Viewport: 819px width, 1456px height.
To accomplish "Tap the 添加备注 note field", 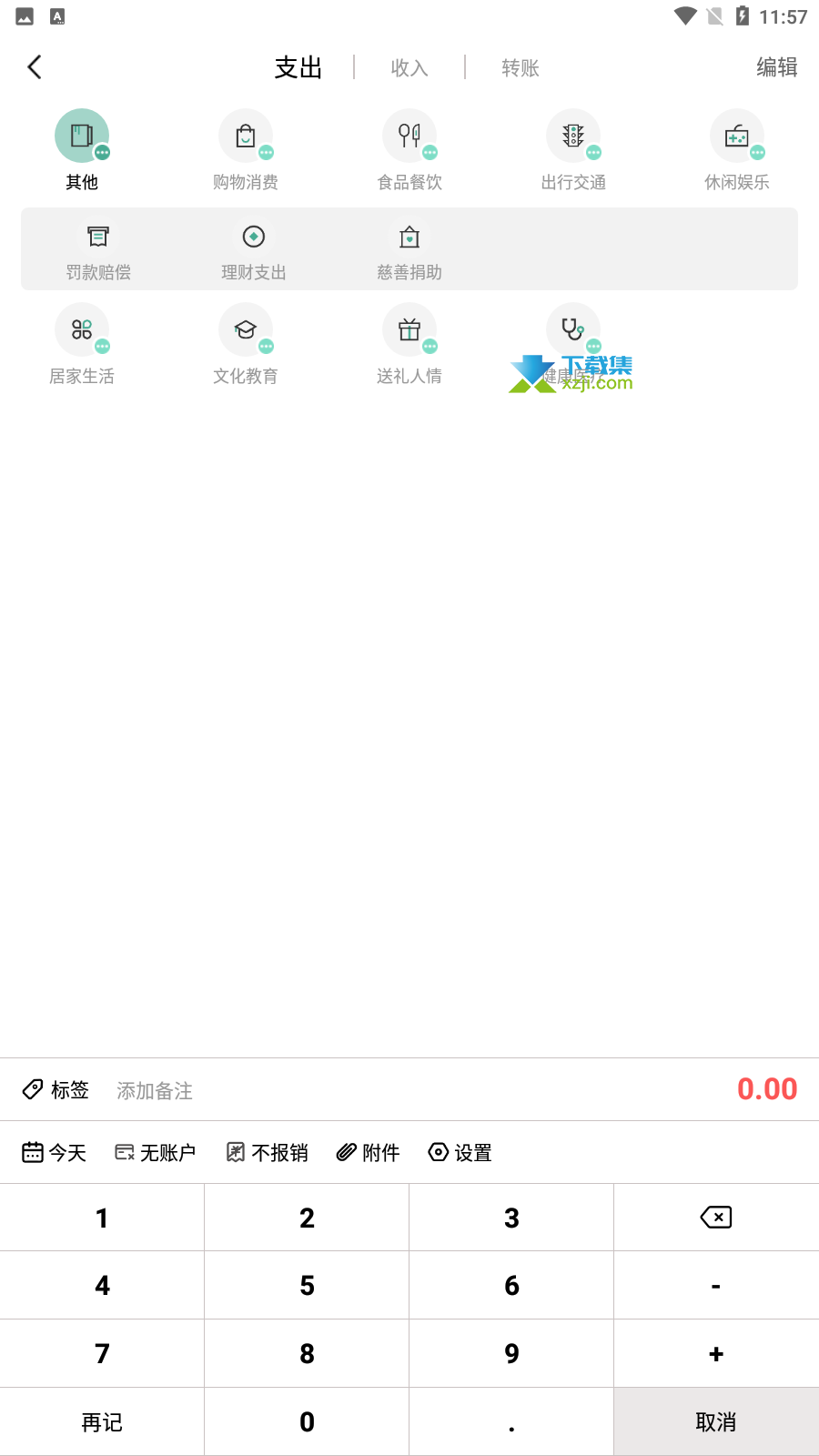I will pos(155,1090).
